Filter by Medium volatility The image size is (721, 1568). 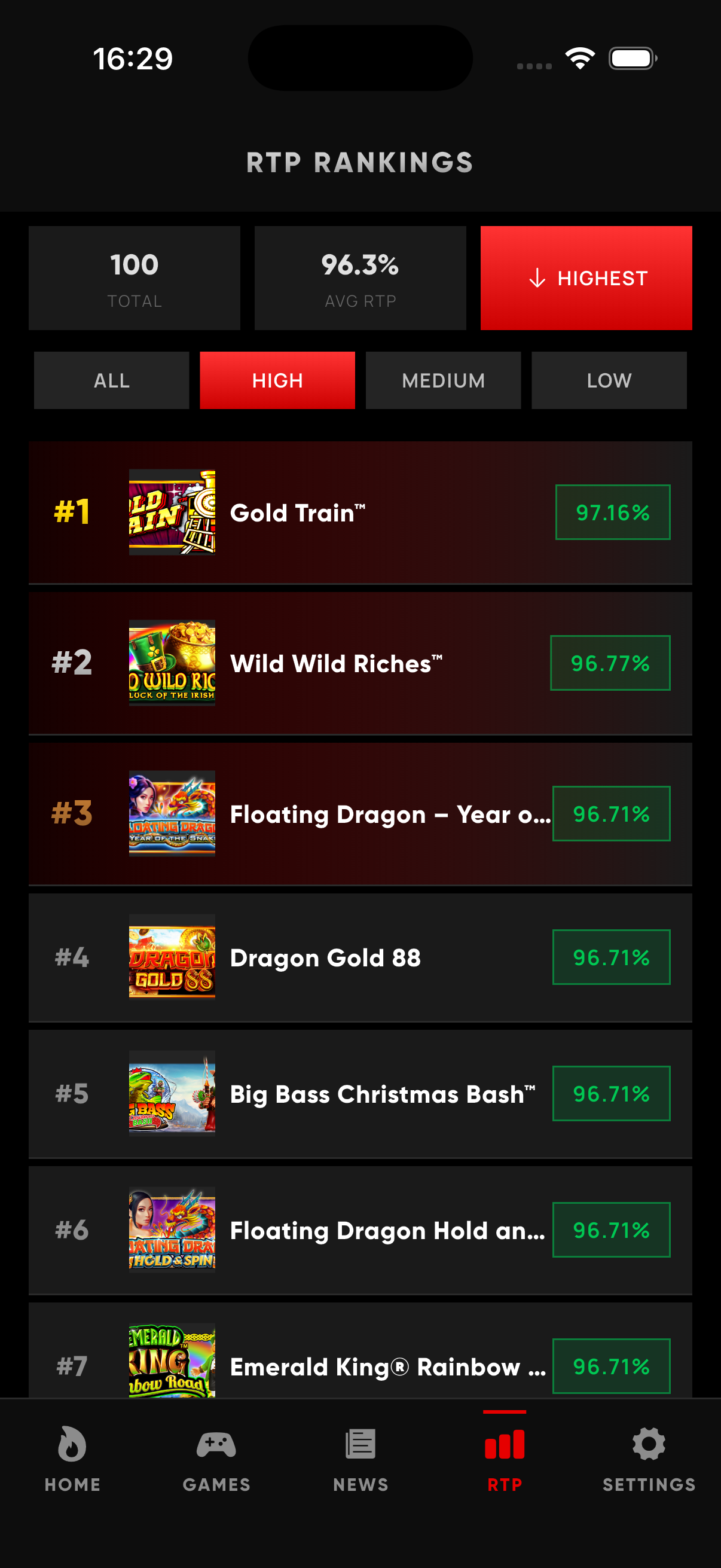(x=443, y=380)
